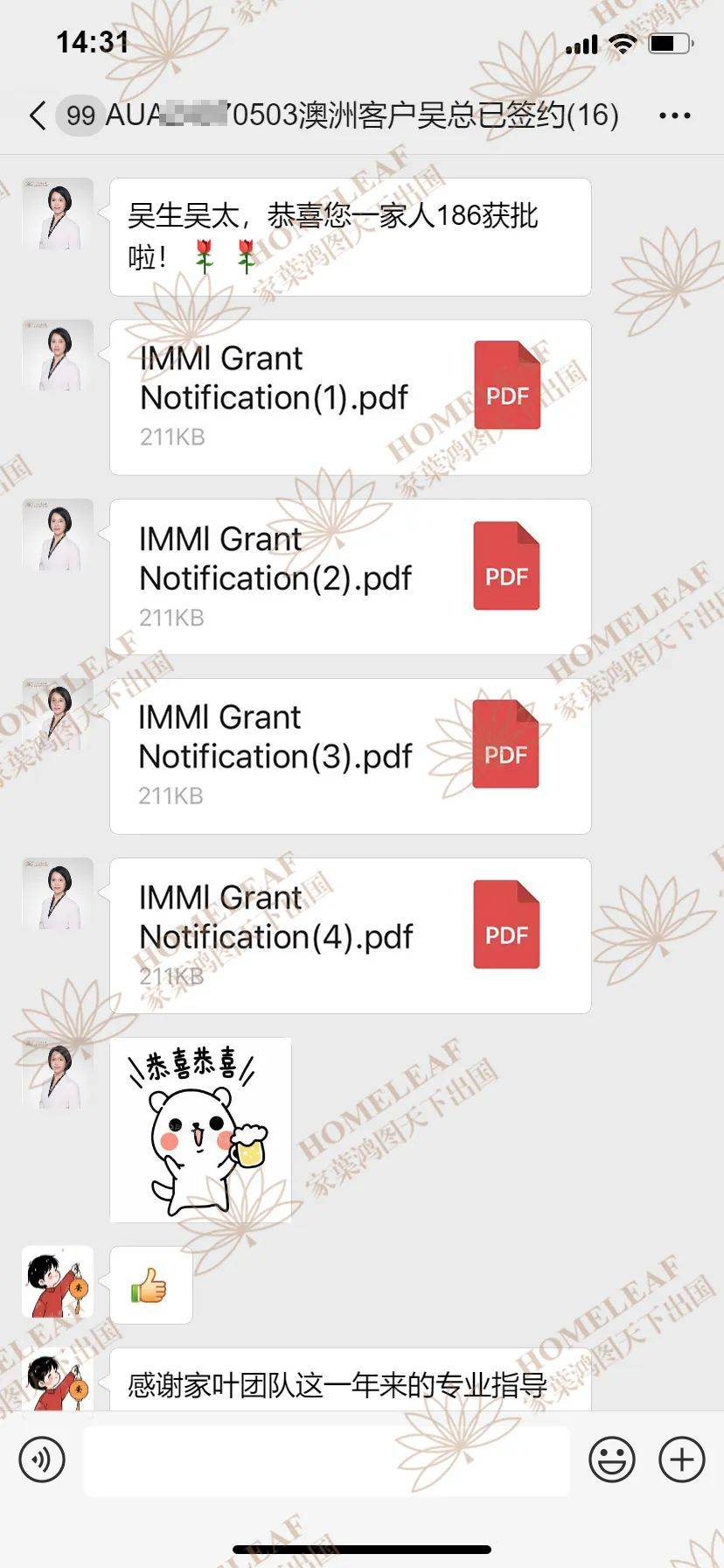Open IMMI Grant Notification(3).pdf
The width and height of the screenshot is (724, 1568).
(350, 756)
